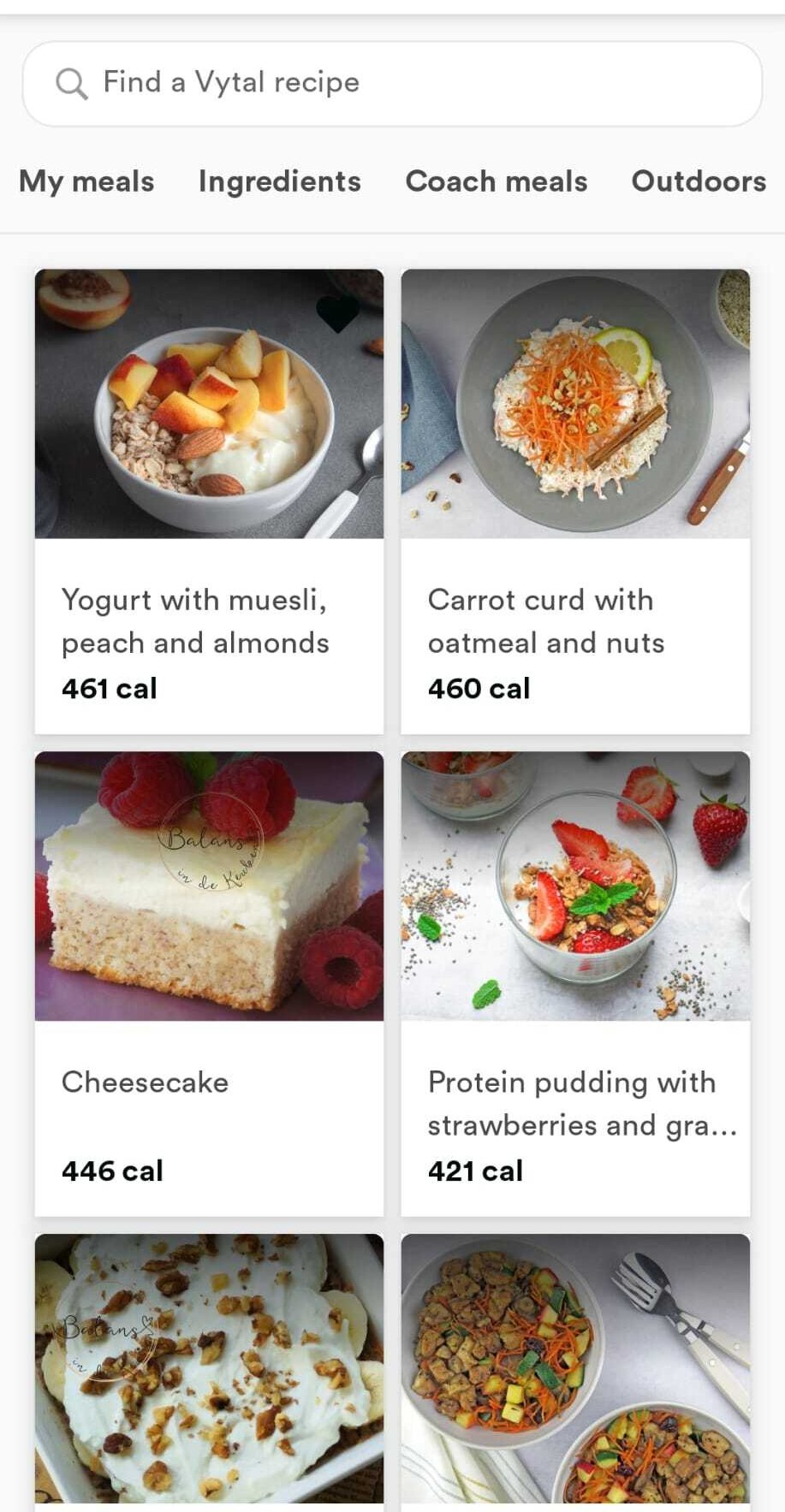Go to the Coach meals tab
The image size is (785, 1512).
(497, 181)
